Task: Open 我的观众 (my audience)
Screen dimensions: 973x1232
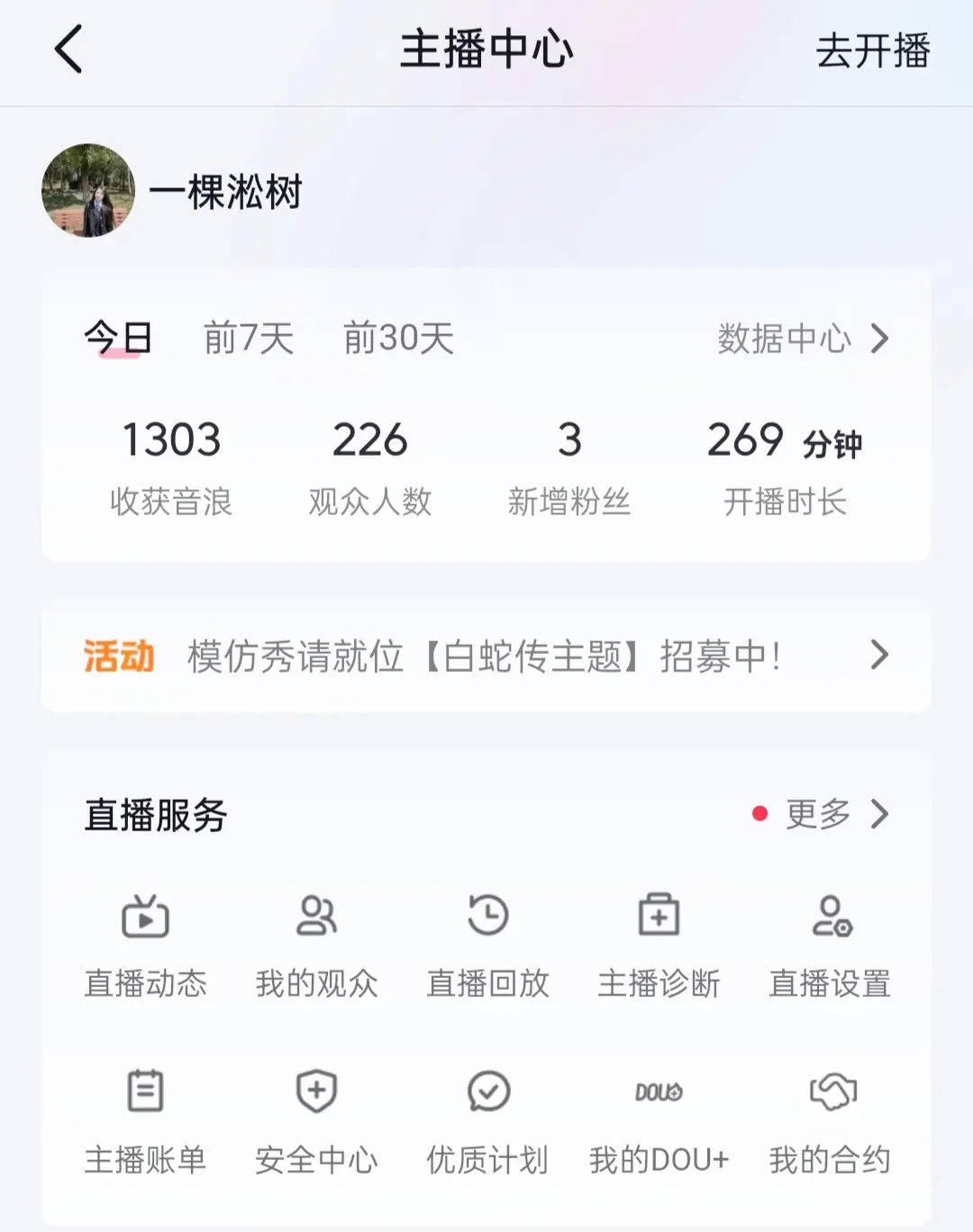Action: point(316,944)
